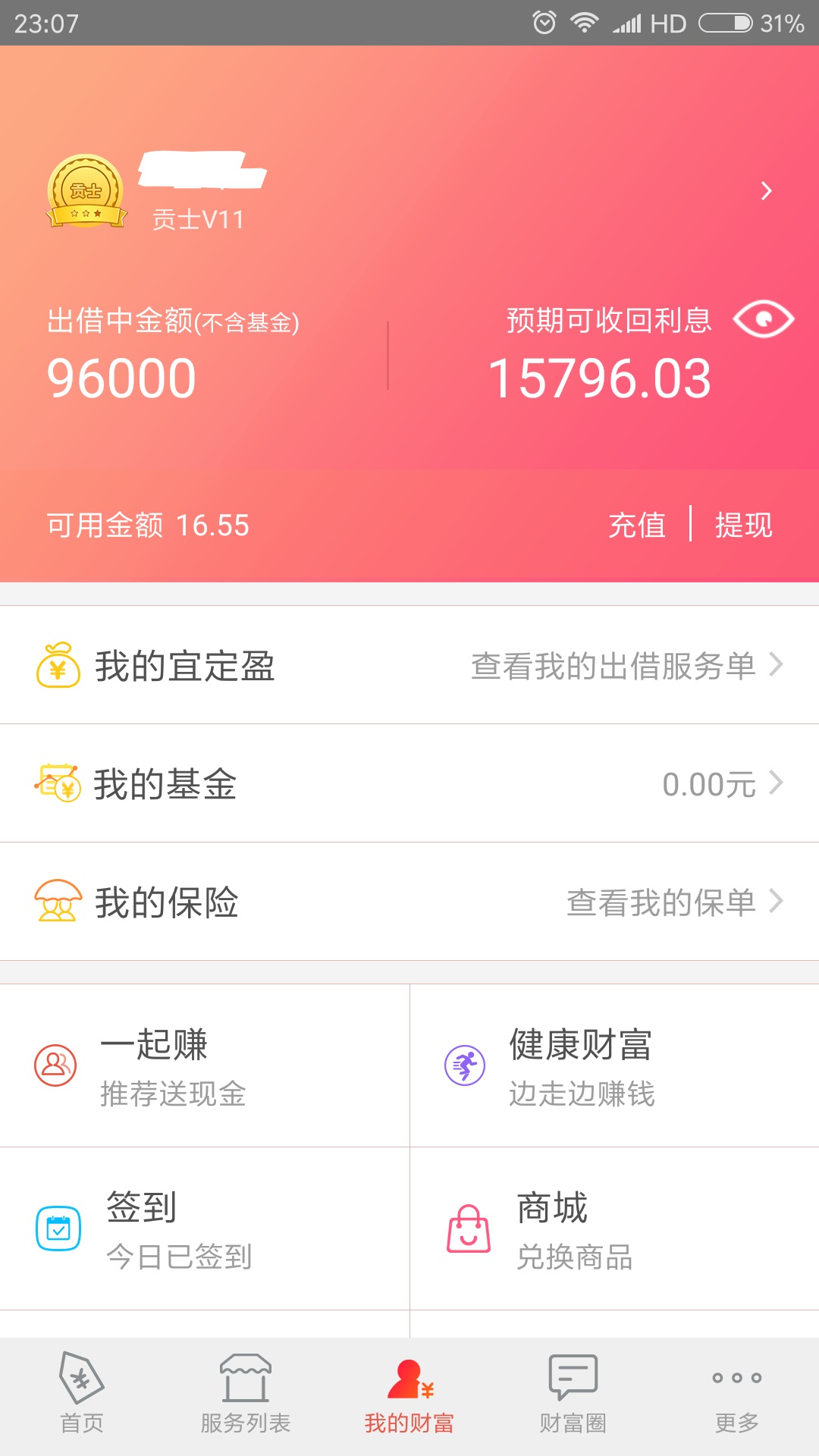Switch to the 服务列表 tab
The height and width of the screenshot is (1456, 819).
[x=244, y=1395]
